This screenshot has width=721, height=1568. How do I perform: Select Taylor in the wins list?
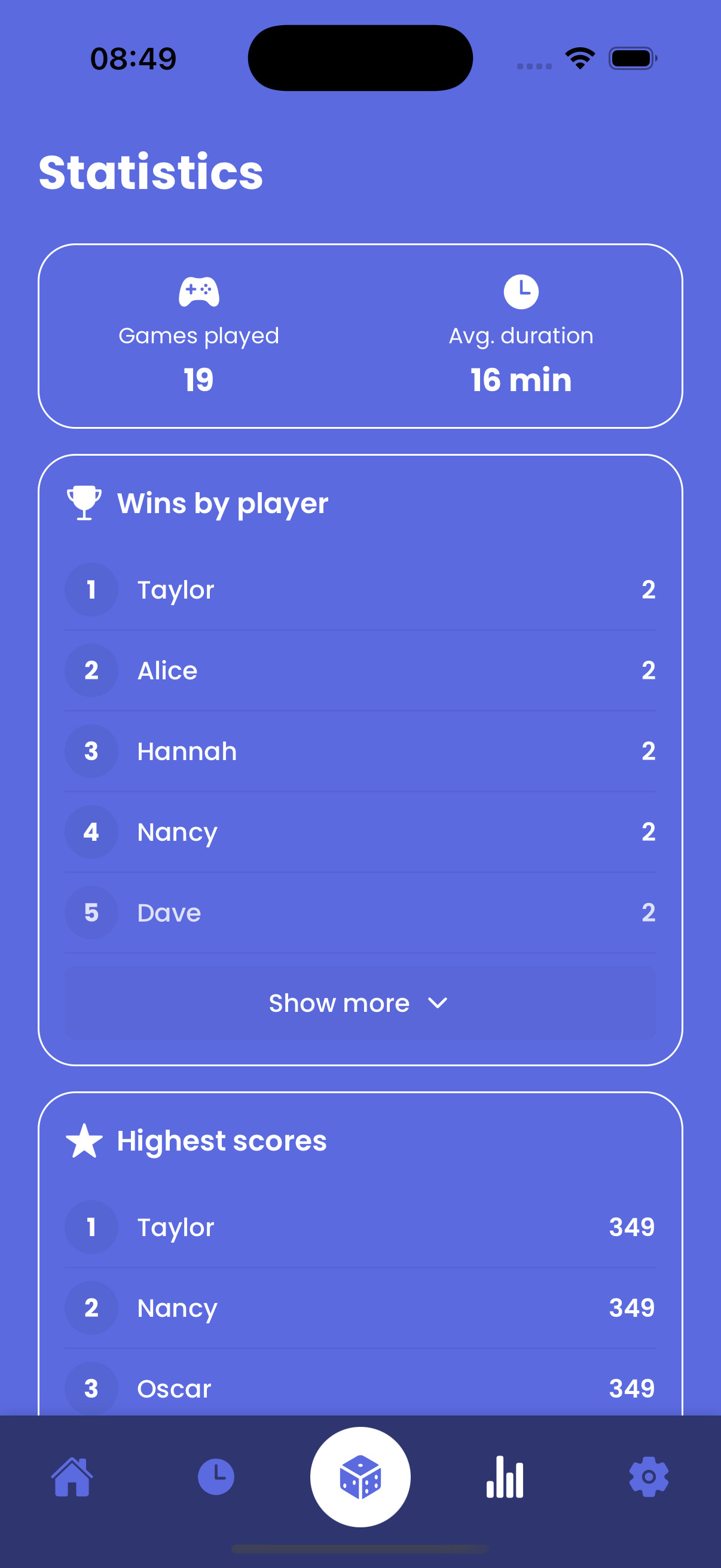pyautogui.click(x=176, y=589)
